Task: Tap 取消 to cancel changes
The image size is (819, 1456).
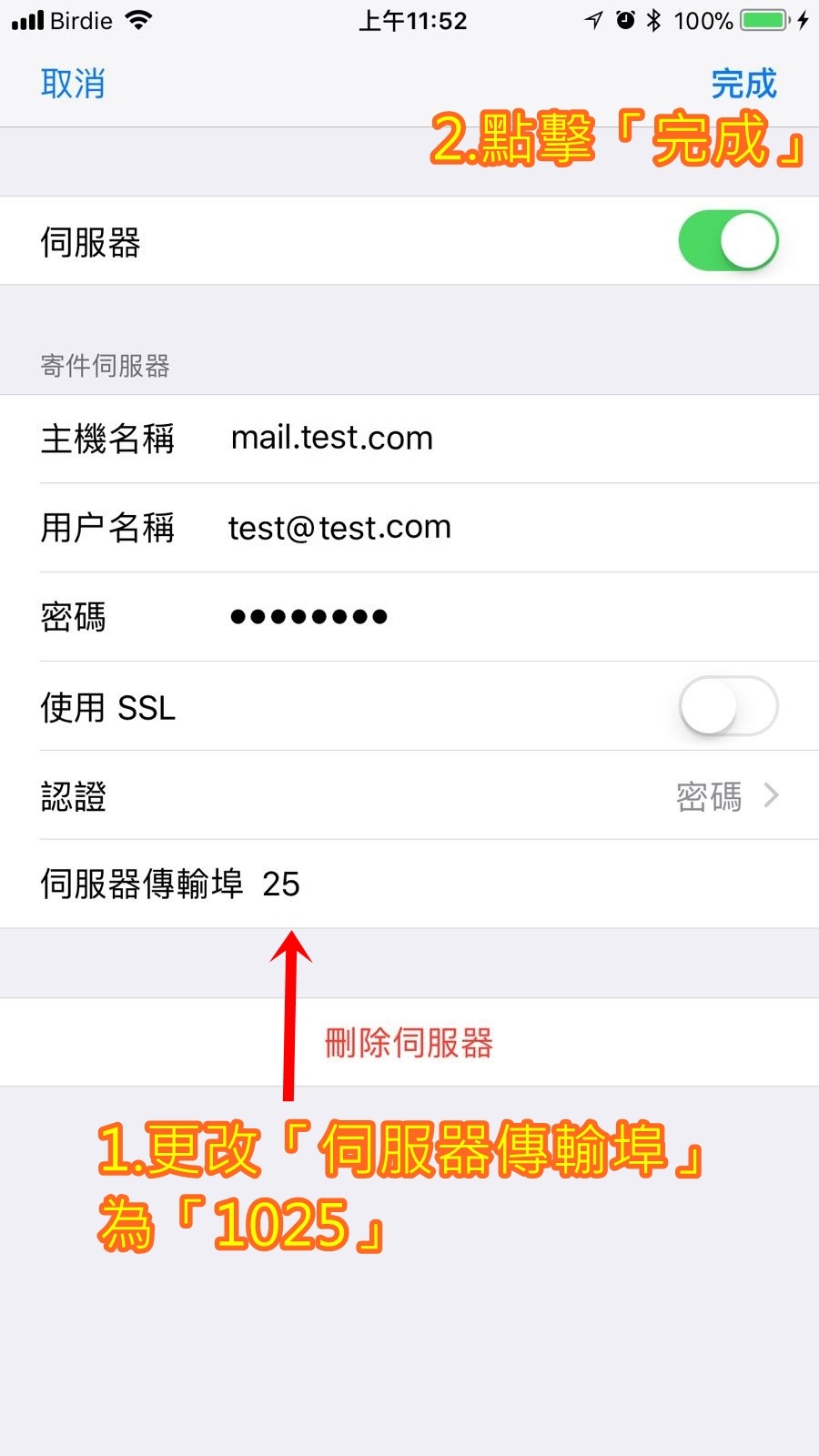Action: tap(73, 84)
